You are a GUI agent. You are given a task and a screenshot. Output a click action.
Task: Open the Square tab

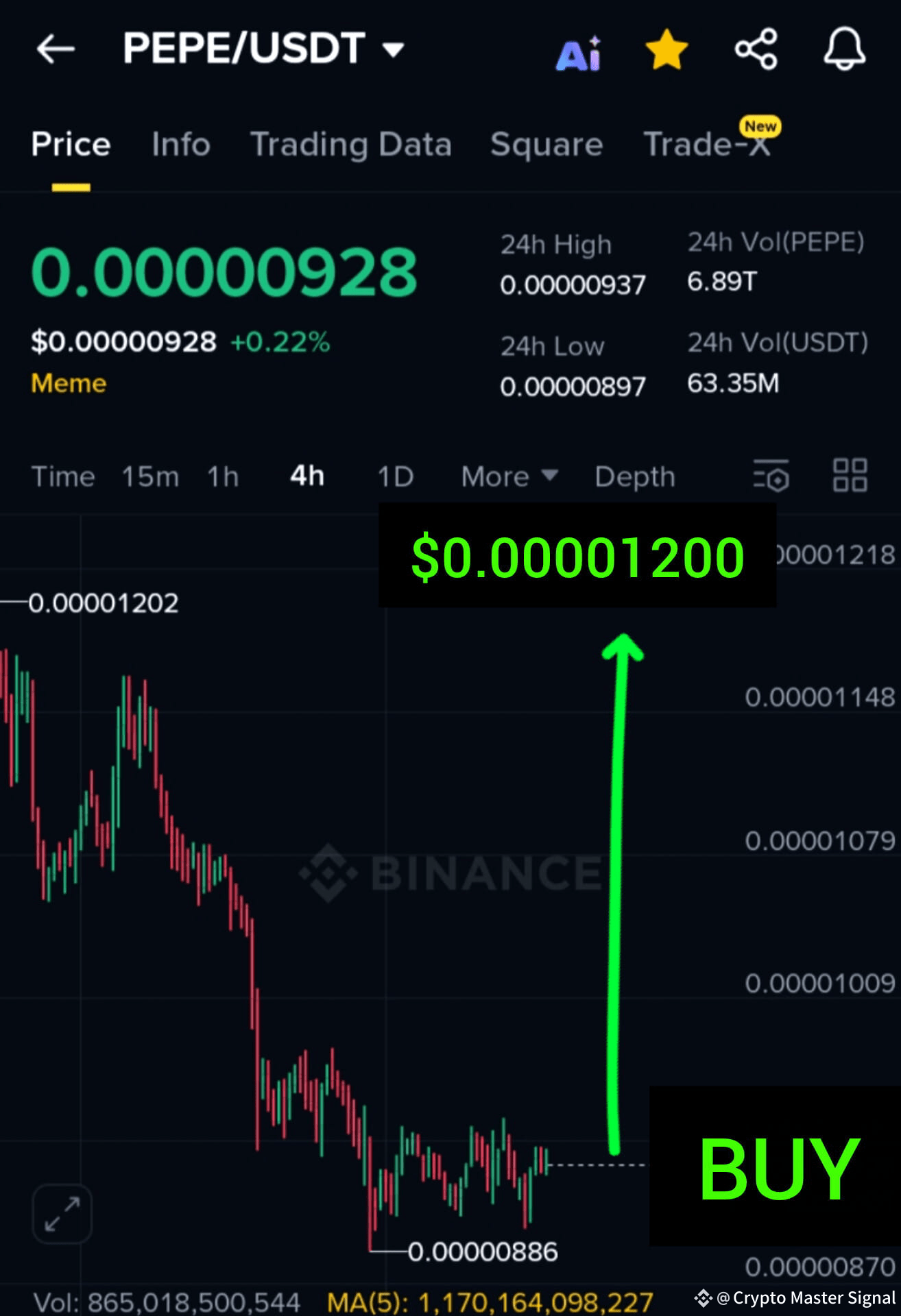tap(546, 145)
